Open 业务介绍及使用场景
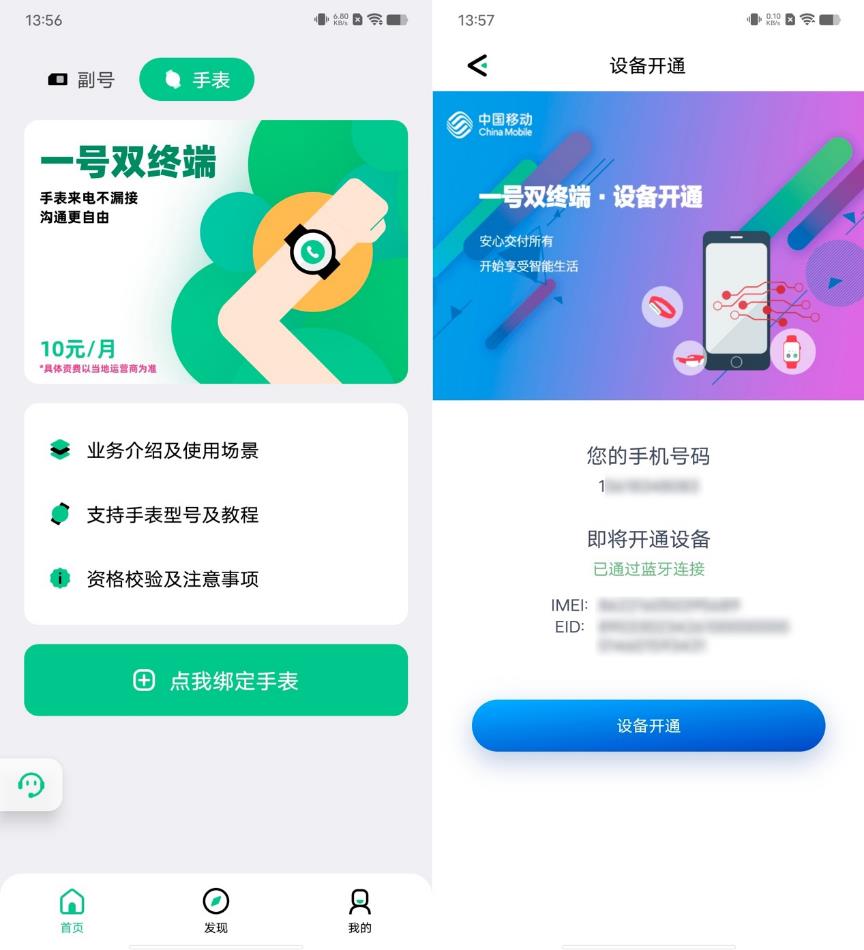This screenshot has width=864, height=950. (172, 450)
